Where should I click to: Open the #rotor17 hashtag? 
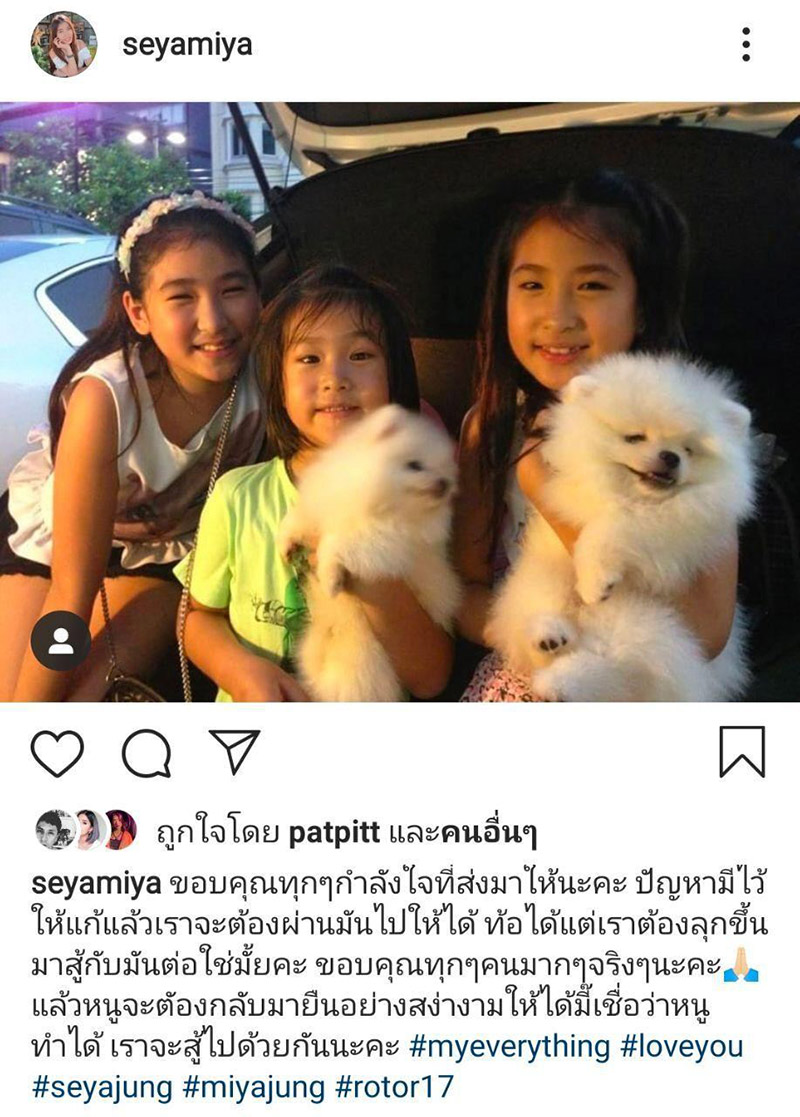[x=400, y=1087]
